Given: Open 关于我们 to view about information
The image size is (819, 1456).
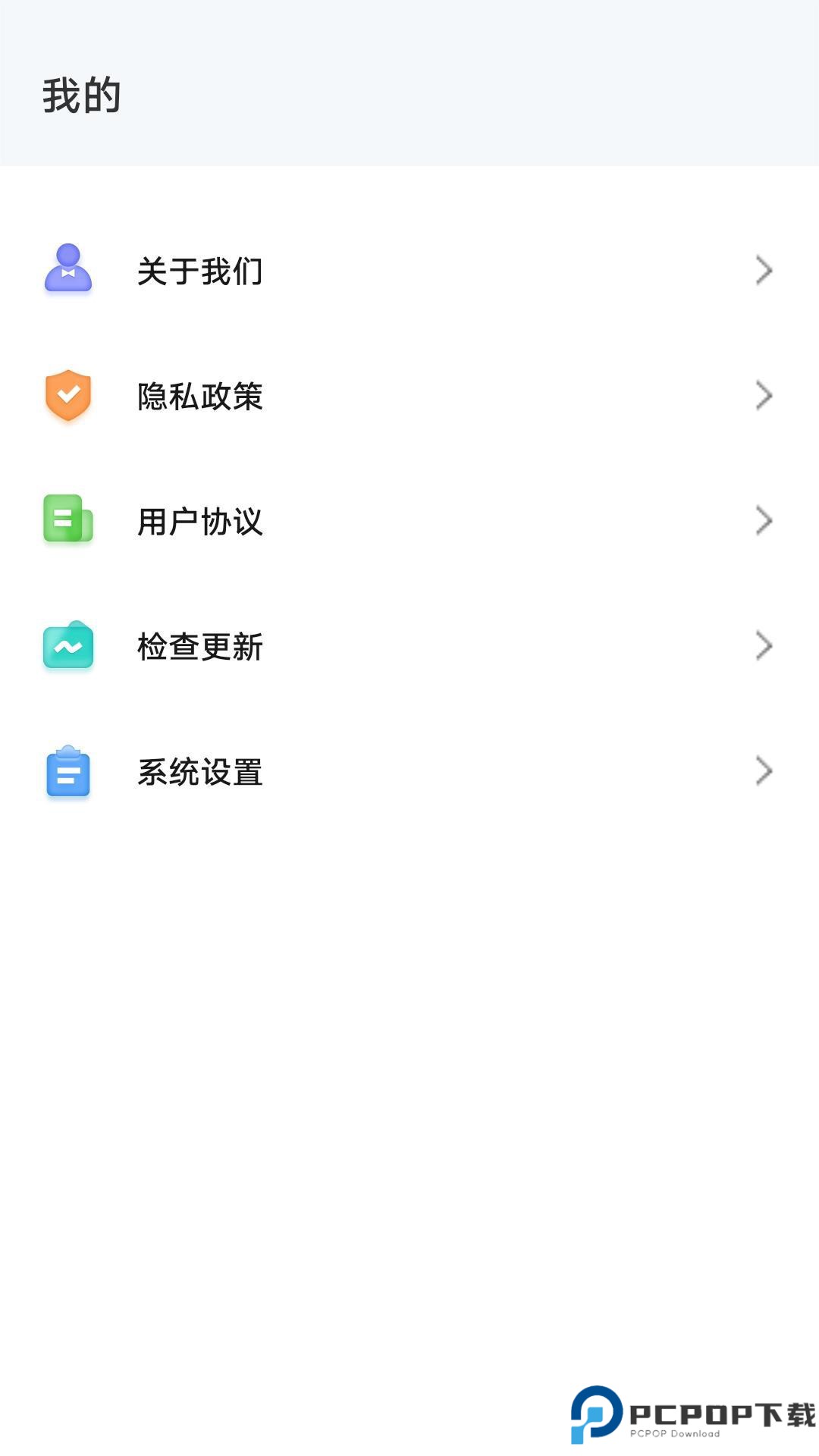Looking at the screenshot, I should tap(199, 271).
